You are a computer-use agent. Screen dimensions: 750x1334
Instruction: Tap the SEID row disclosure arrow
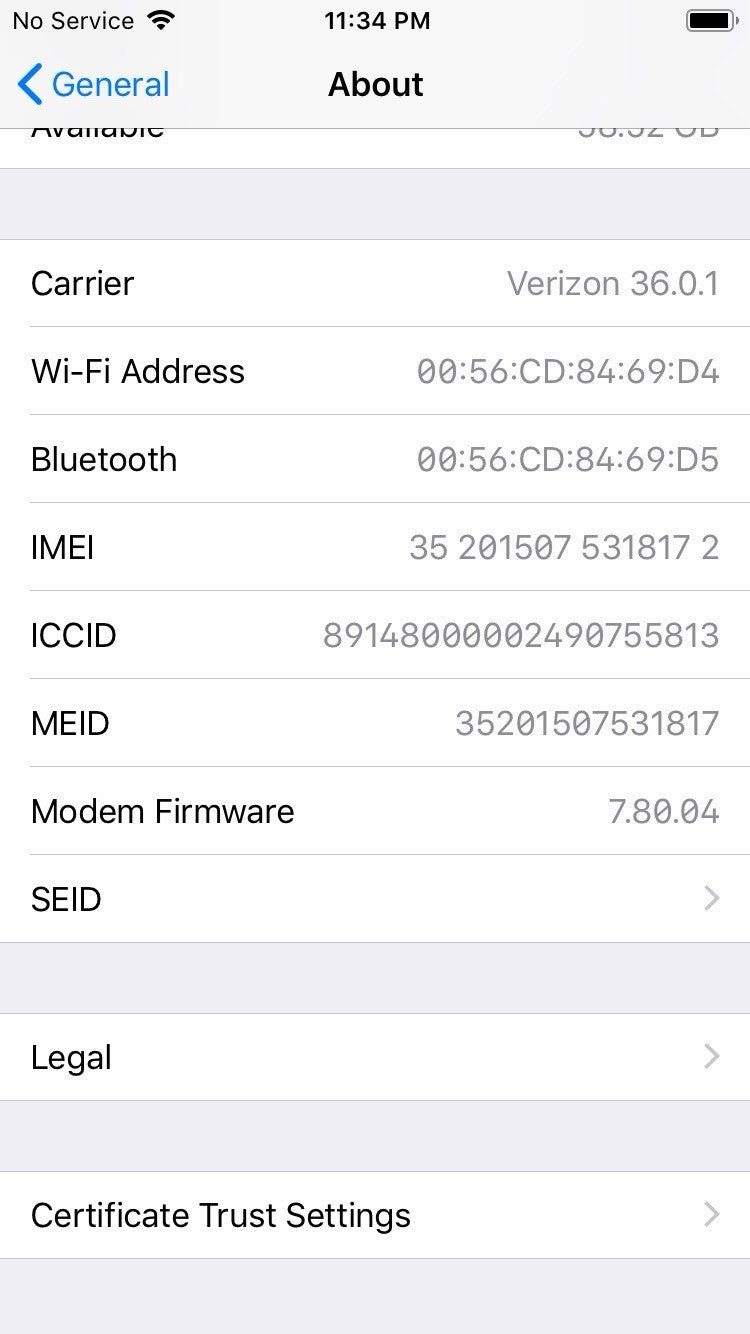click(x=710, y=899)
